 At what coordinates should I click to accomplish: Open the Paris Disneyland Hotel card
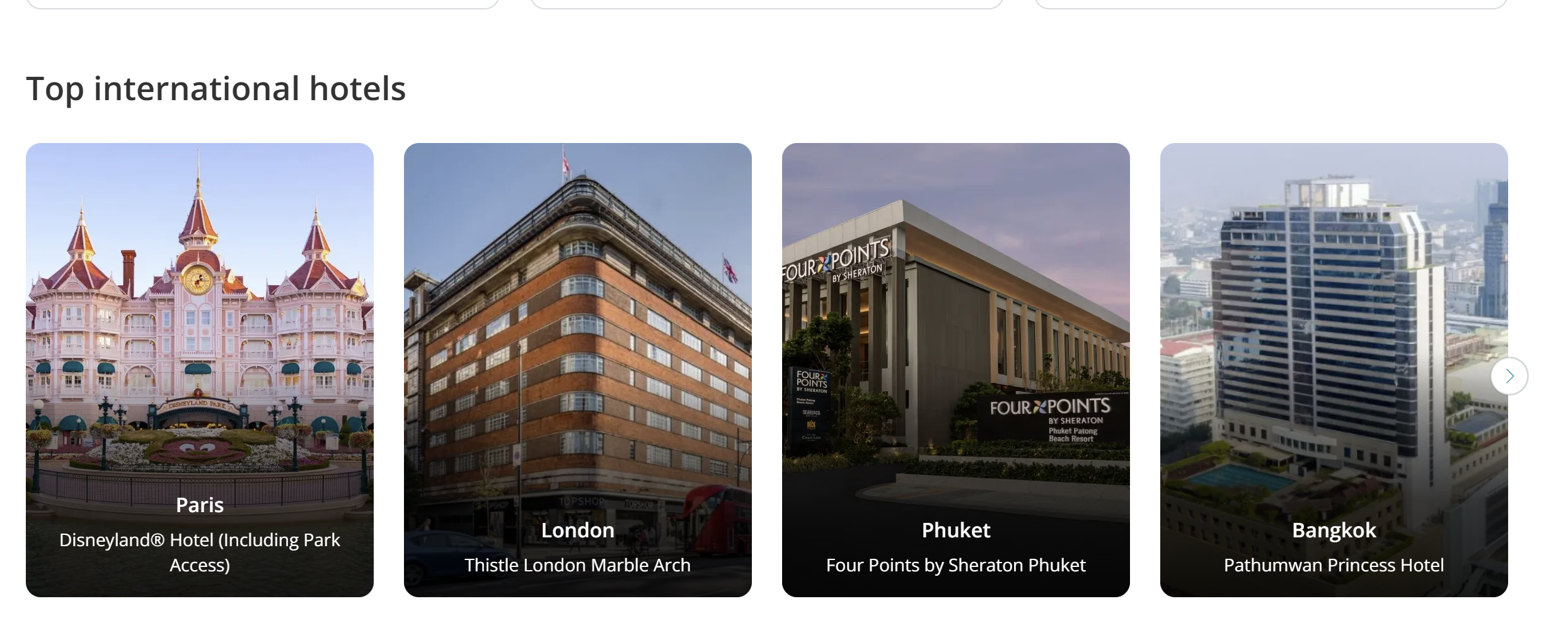pos(199,370)
